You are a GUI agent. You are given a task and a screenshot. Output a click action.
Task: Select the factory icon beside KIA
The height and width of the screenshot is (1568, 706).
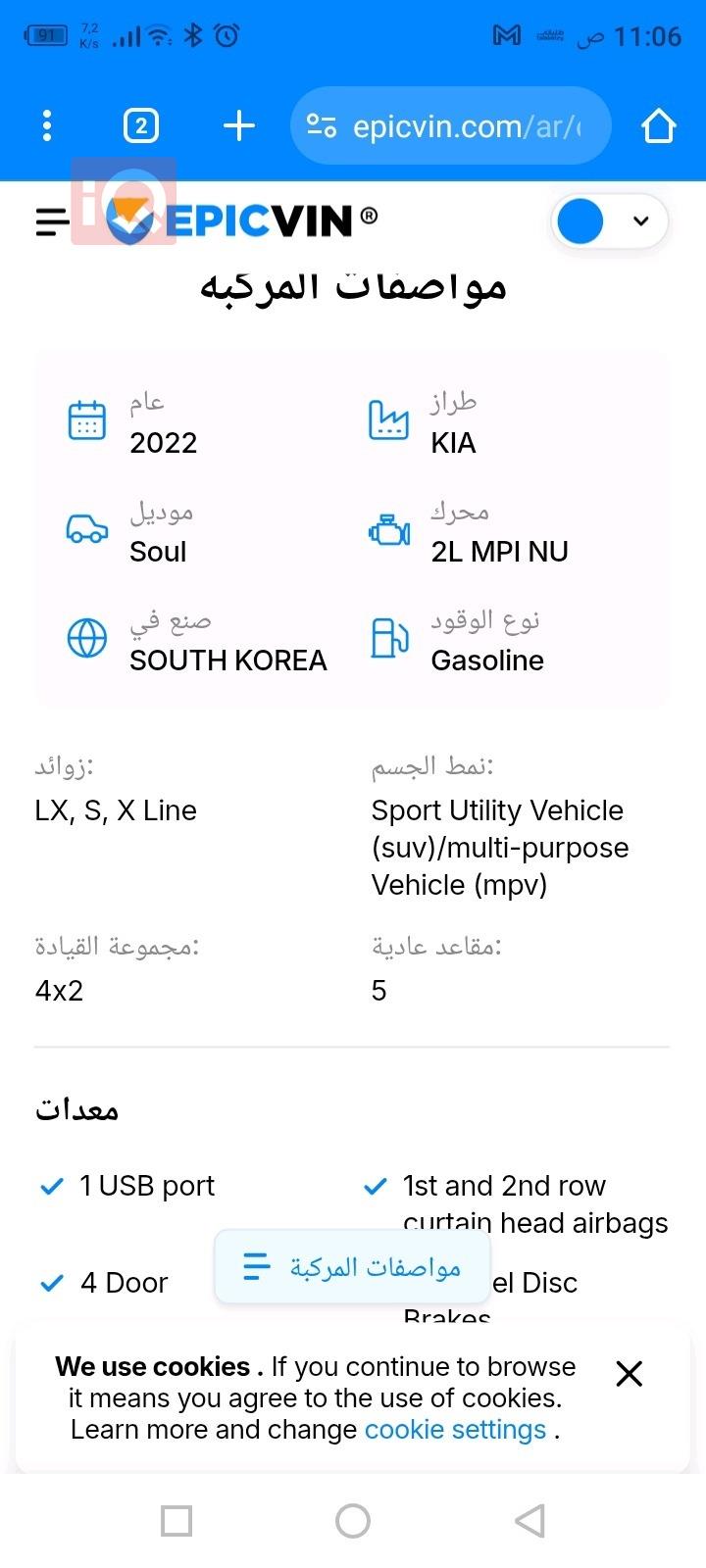pos(388,418)
